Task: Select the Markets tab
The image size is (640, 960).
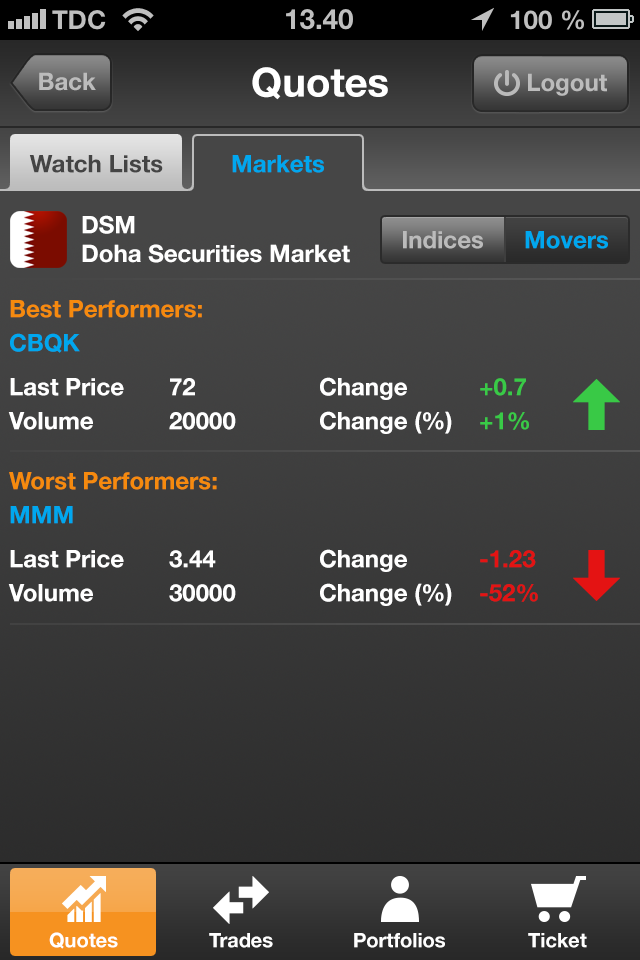Action: point(278,164)
